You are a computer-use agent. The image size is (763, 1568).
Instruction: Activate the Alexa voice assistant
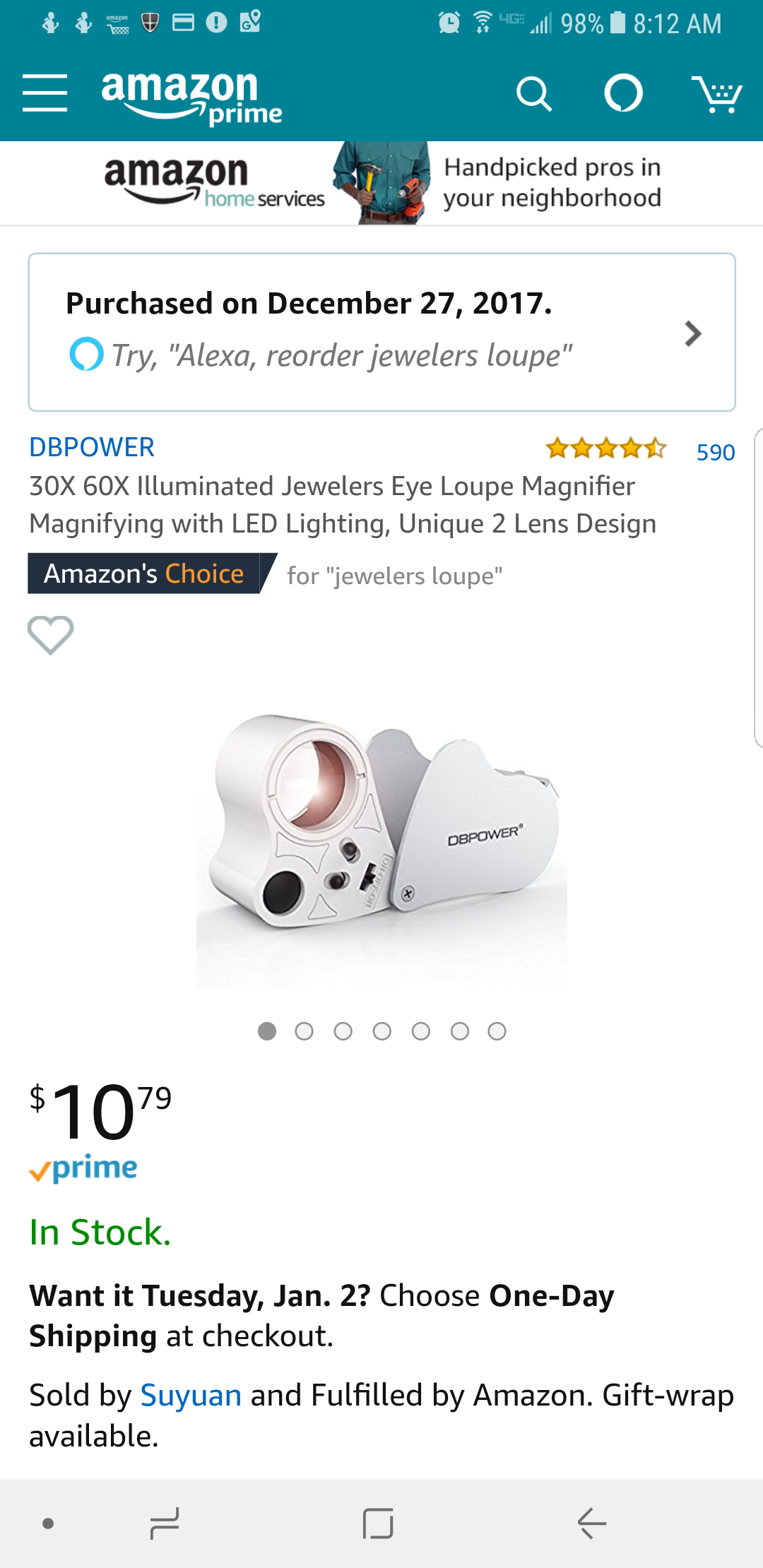623,93
